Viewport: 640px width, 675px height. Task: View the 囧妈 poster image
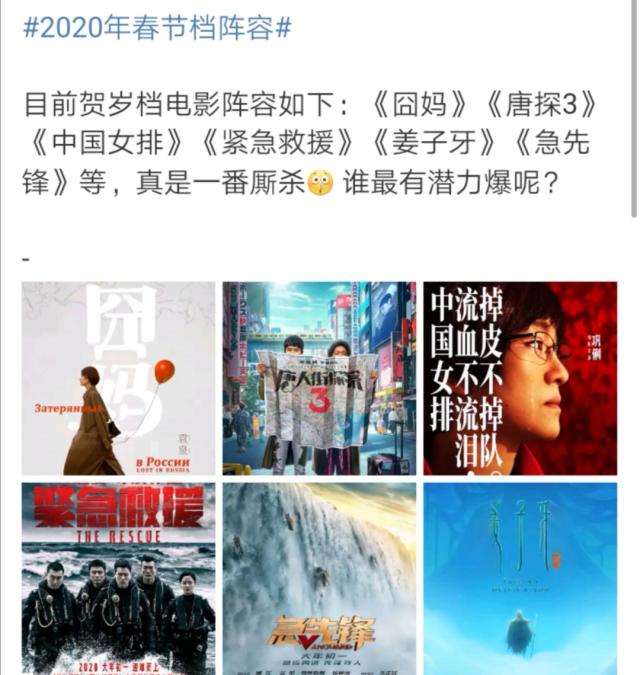tap(118, 378)
